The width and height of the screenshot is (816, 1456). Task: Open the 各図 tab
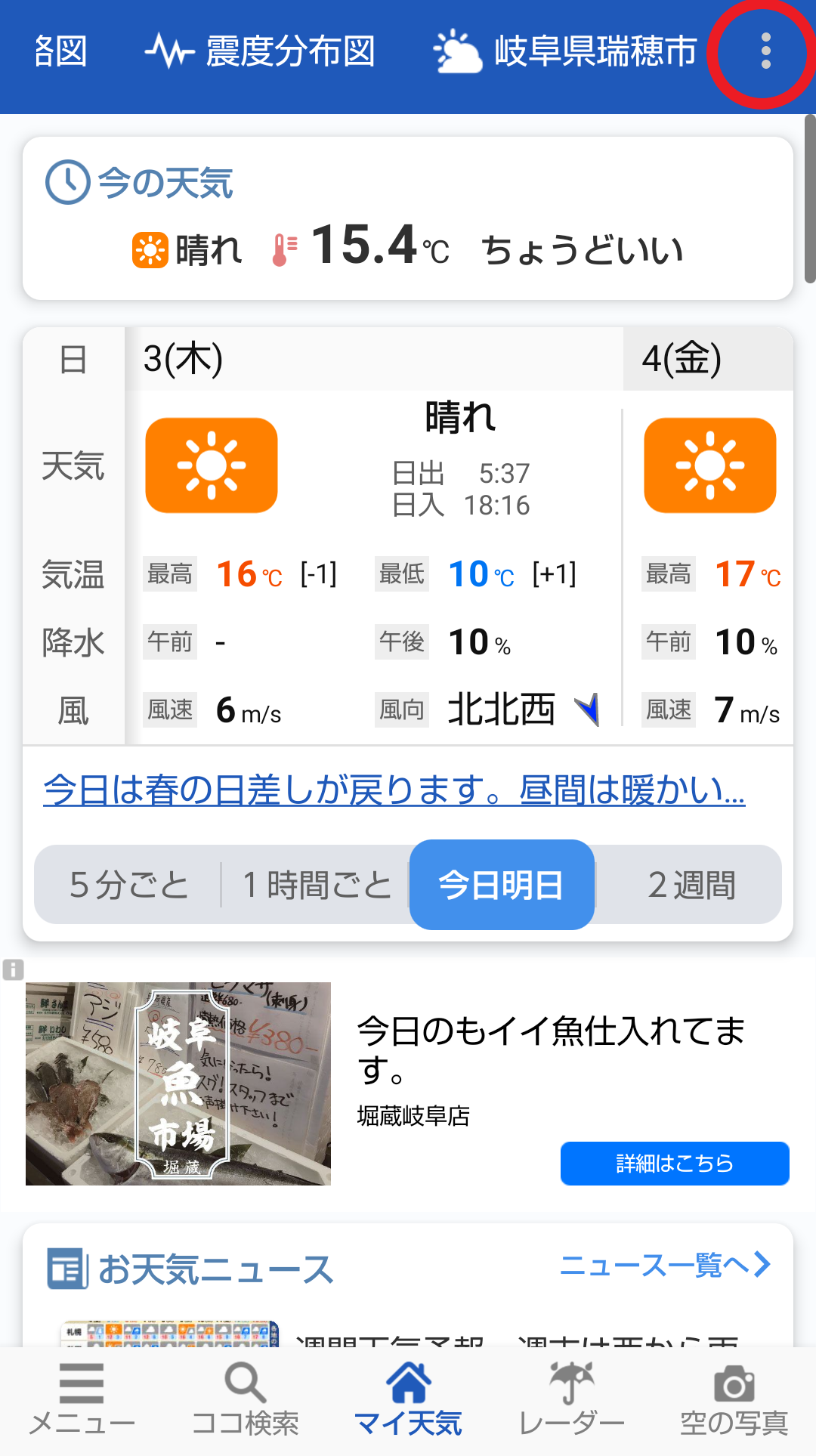[60, 51]
